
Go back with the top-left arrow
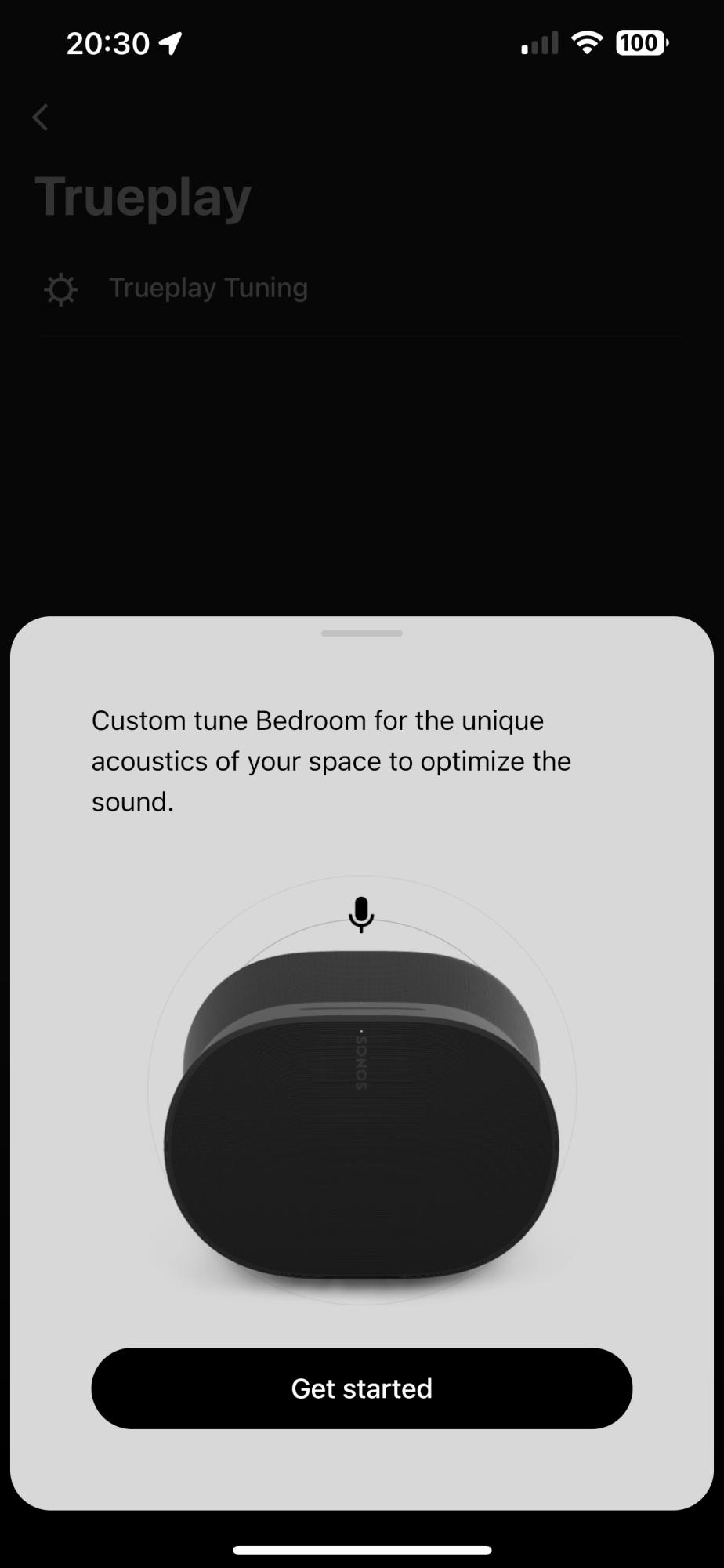pos(41,118)
